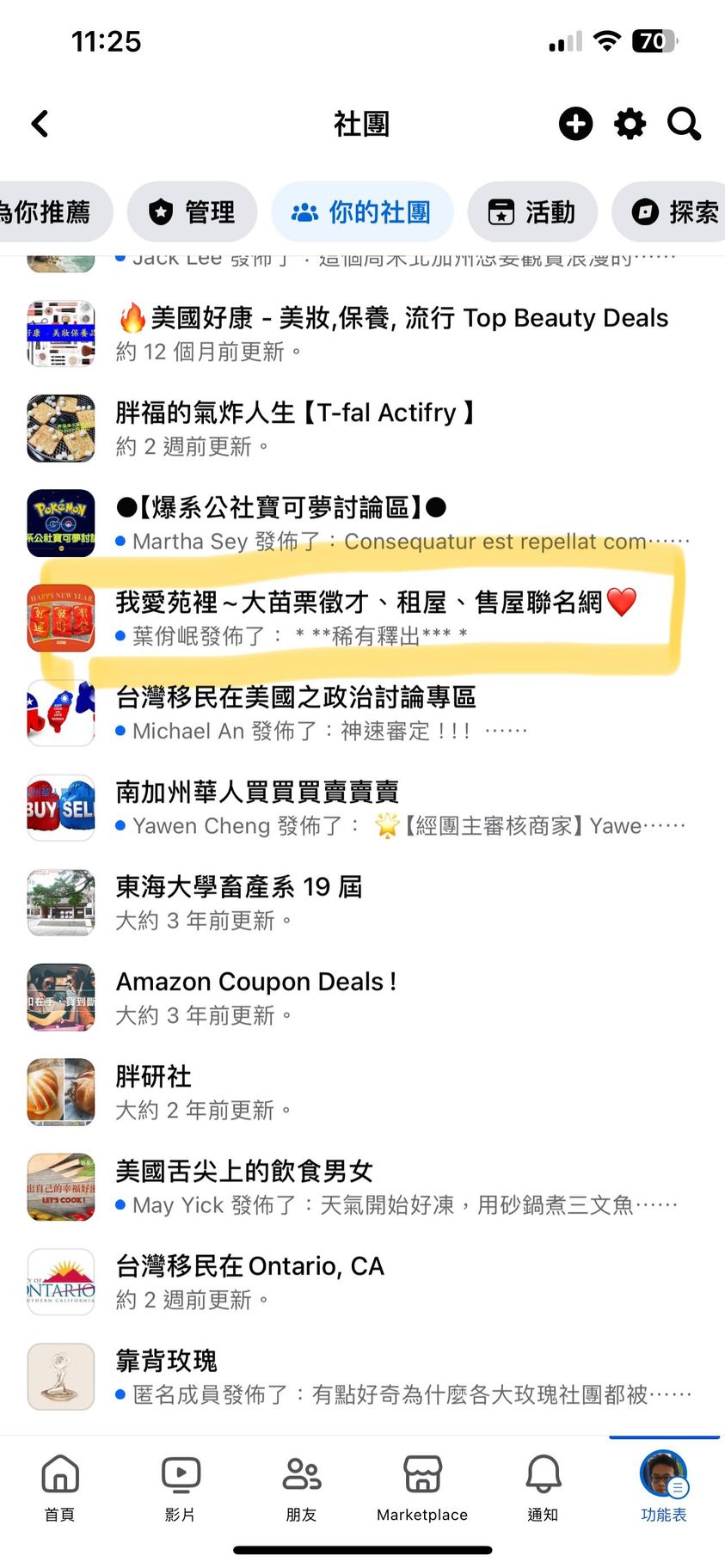Go to the 首頁 home tab

tap(60, 1485)
